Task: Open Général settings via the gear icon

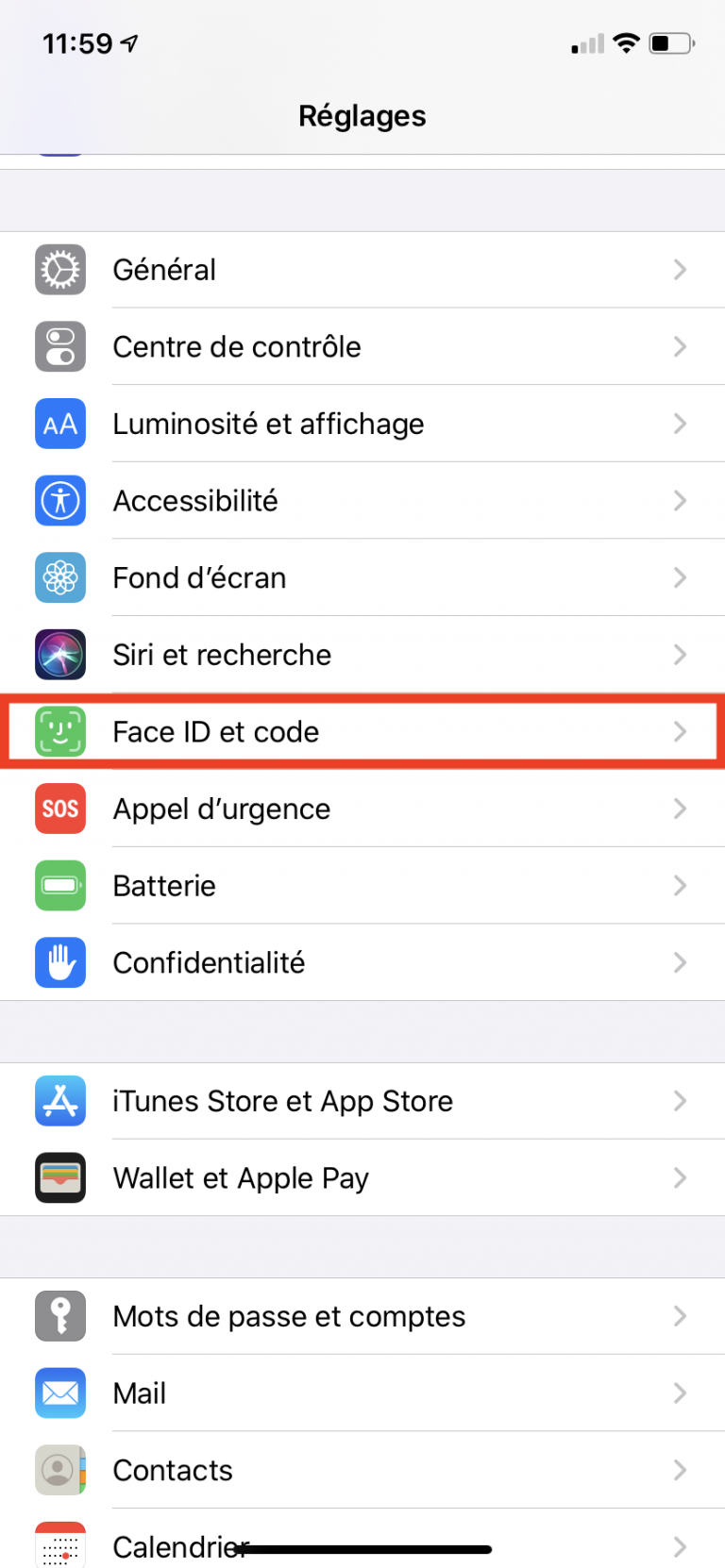Action: [59, 269]
